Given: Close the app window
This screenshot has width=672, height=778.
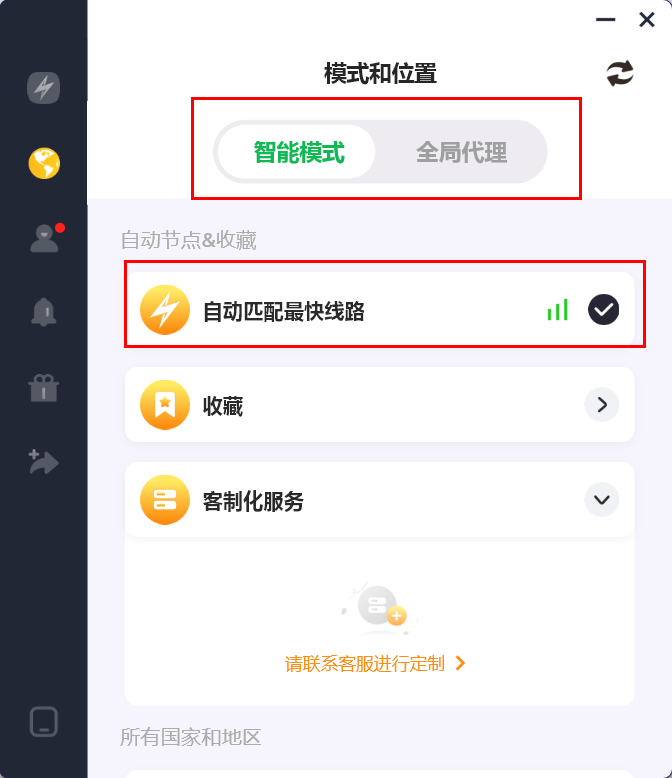Looking at the screenshot, I should pos(647,20).
